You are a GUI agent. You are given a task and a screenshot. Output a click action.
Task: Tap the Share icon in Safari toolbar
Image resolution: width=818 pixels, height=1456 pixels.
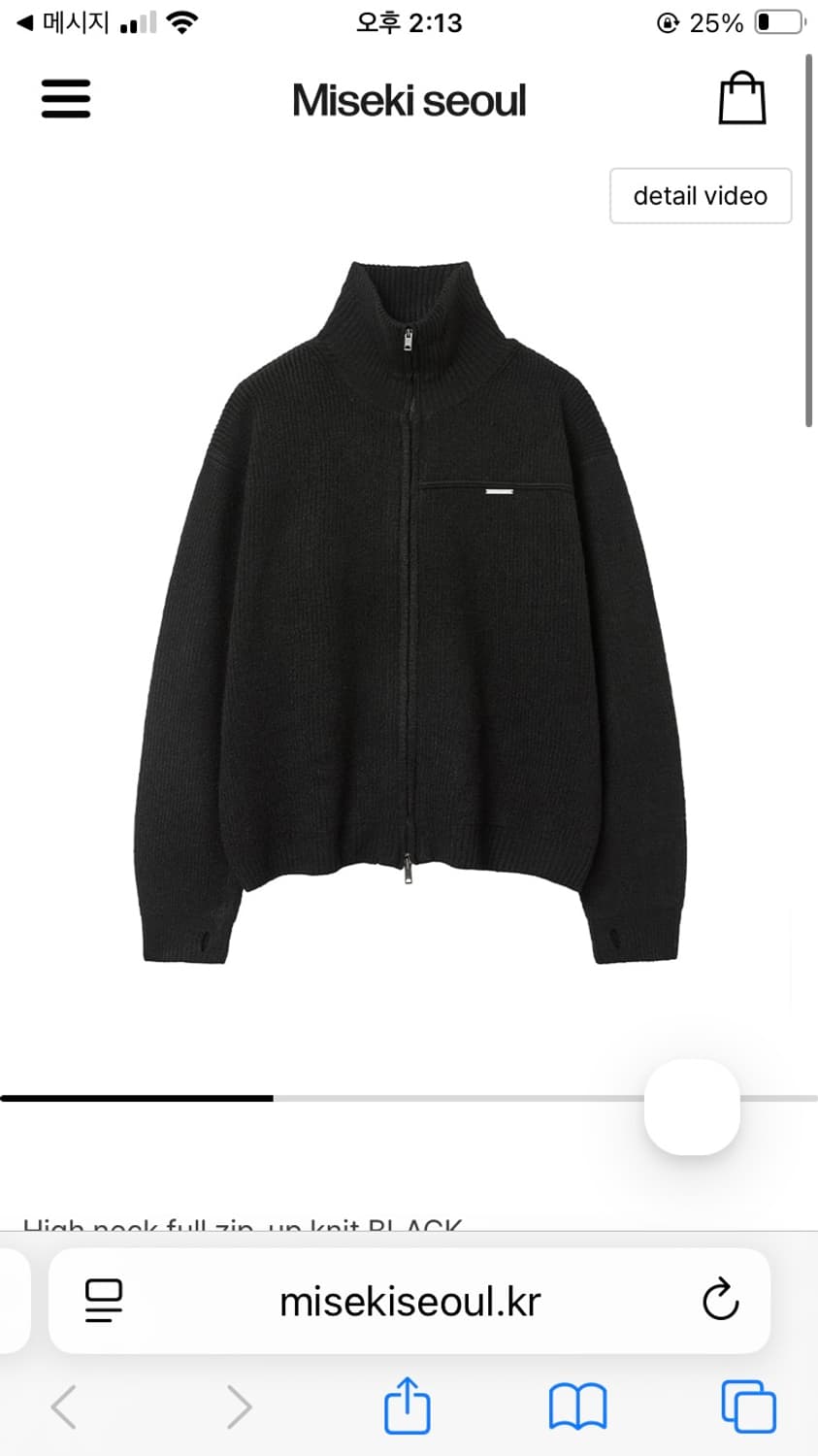pyautogui.click(x=407, y=1404)
